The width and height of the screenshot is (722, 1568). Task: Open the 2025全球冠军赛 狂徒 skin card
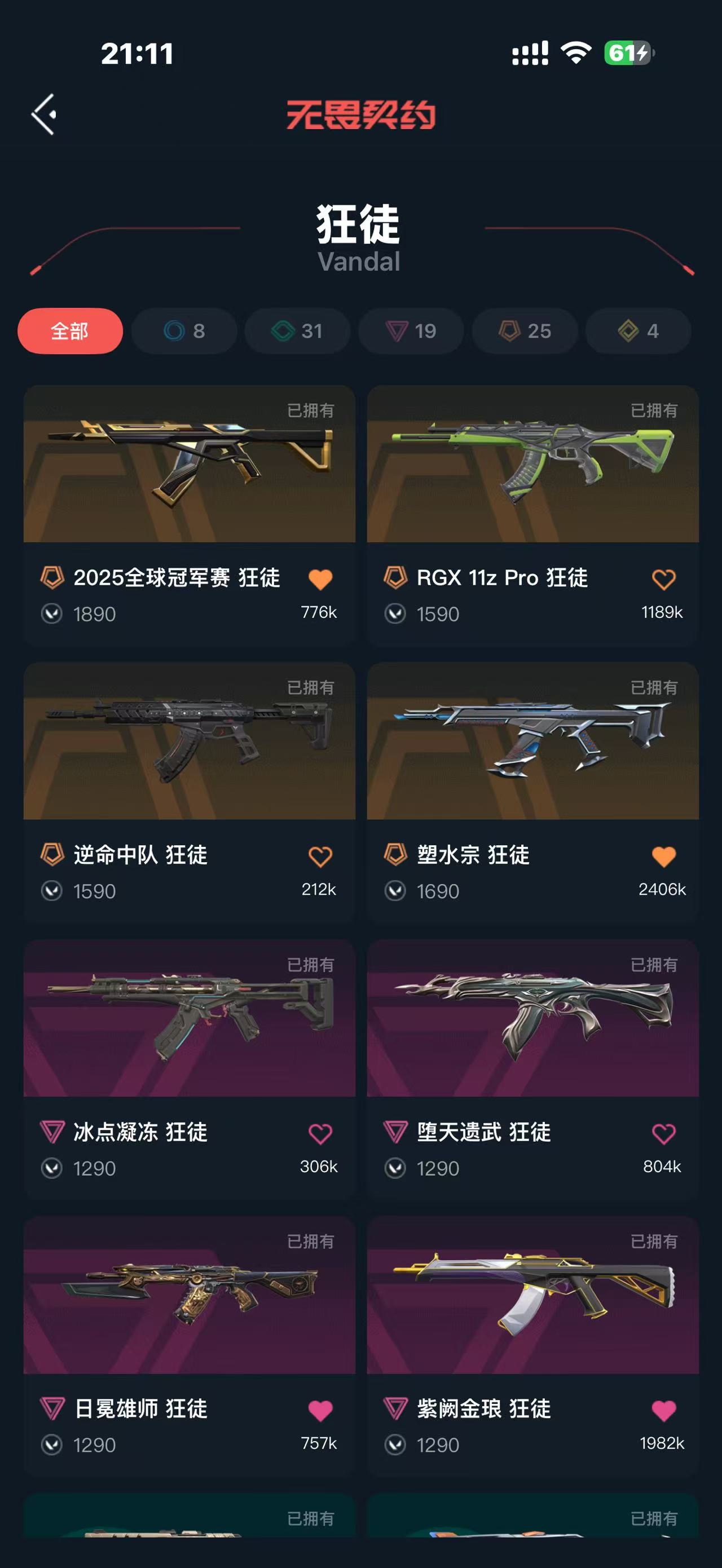pos(190,515)
